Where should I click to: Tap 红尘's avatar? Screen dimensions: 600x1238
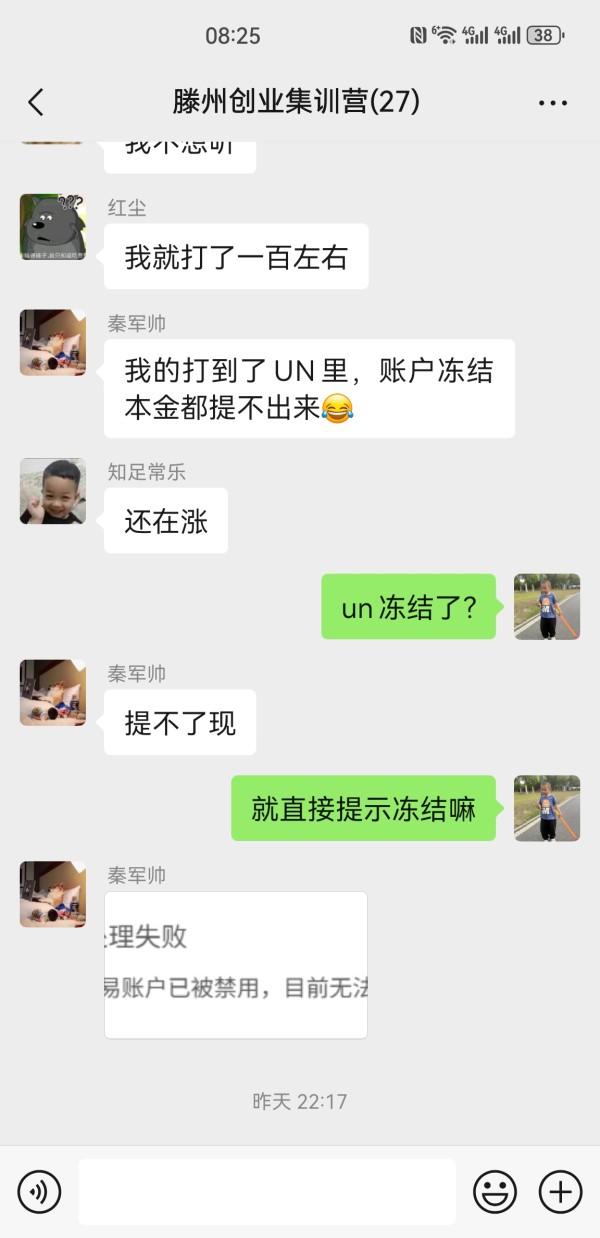(53, 227)
